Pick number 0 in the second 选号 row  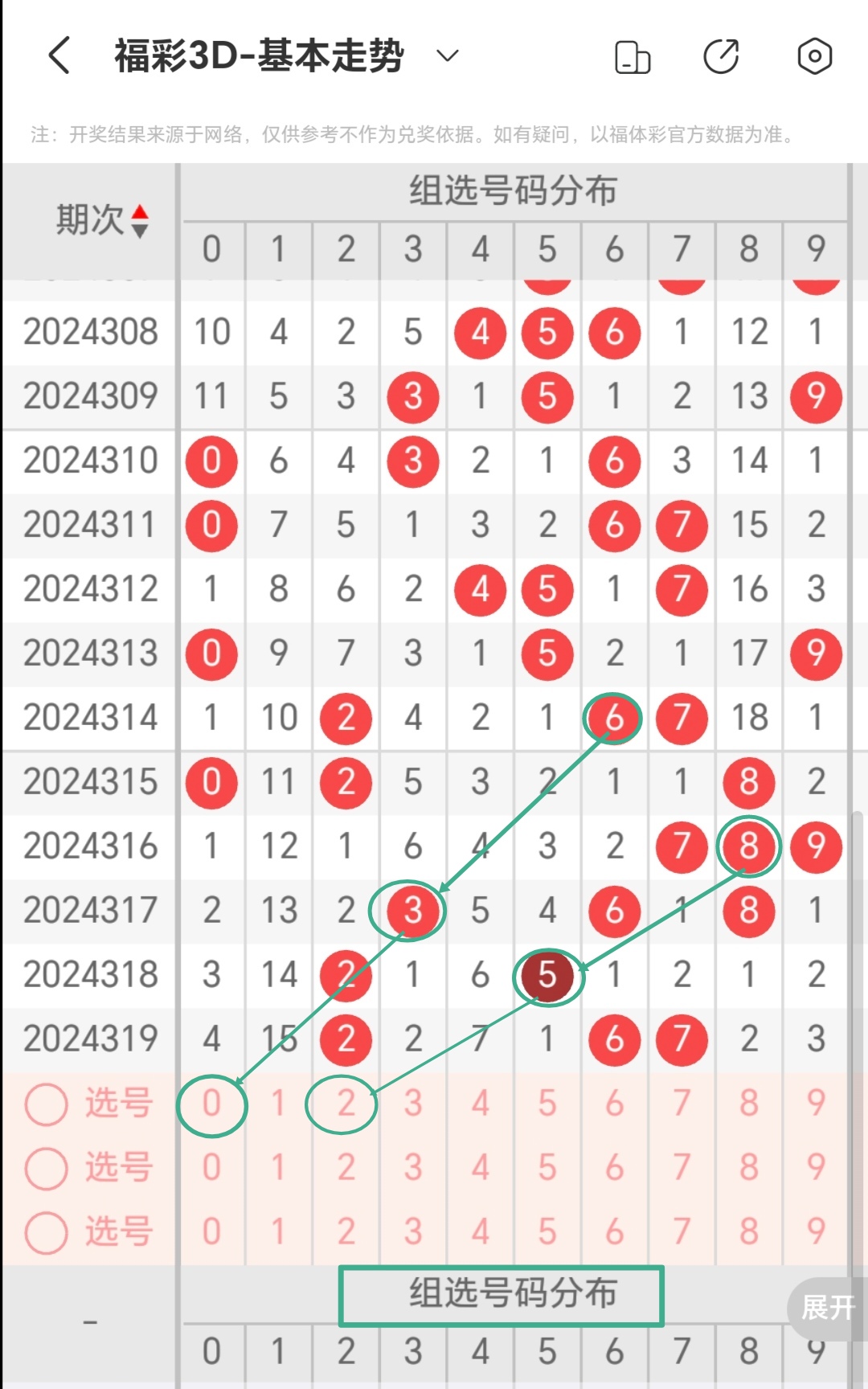(x=211, y=1168)
